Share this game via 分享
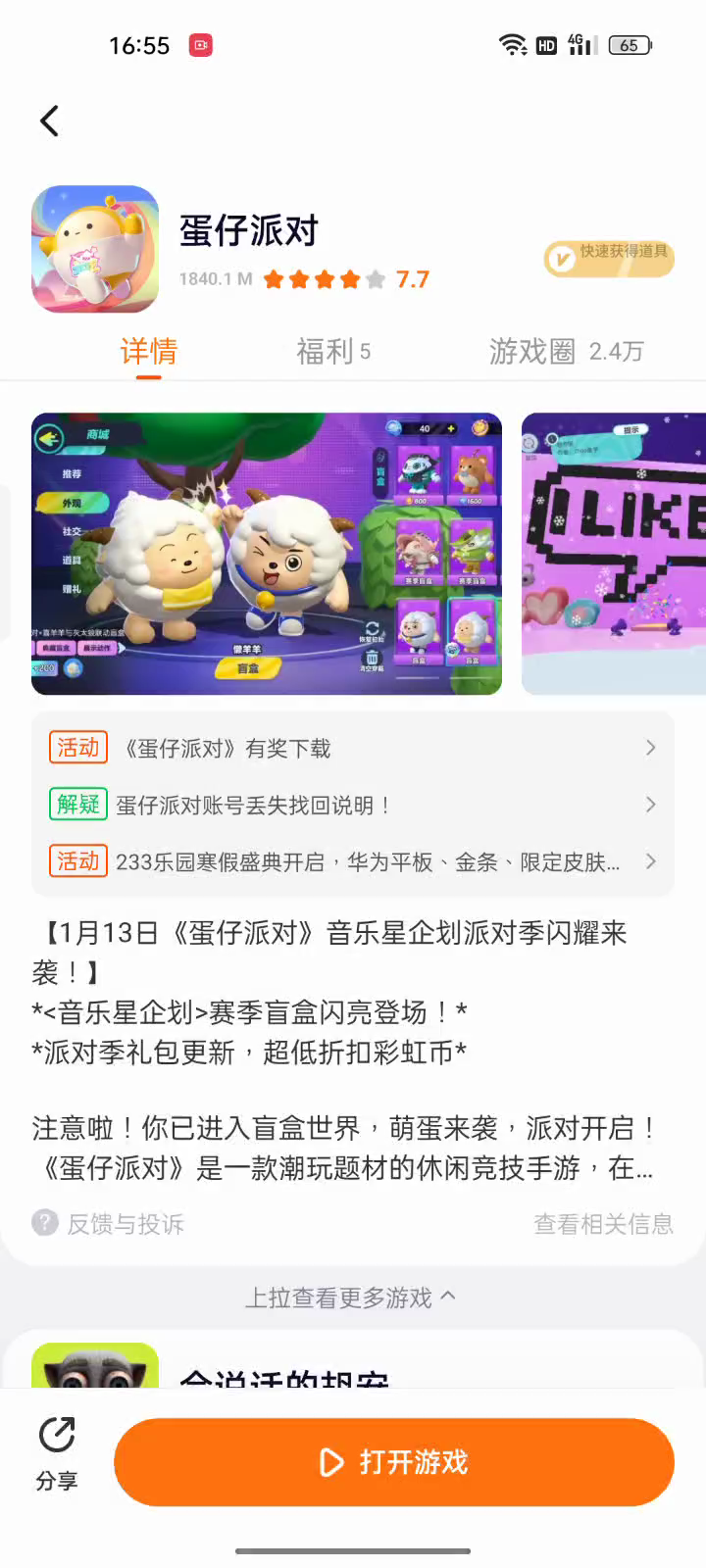 point(57,1455)
